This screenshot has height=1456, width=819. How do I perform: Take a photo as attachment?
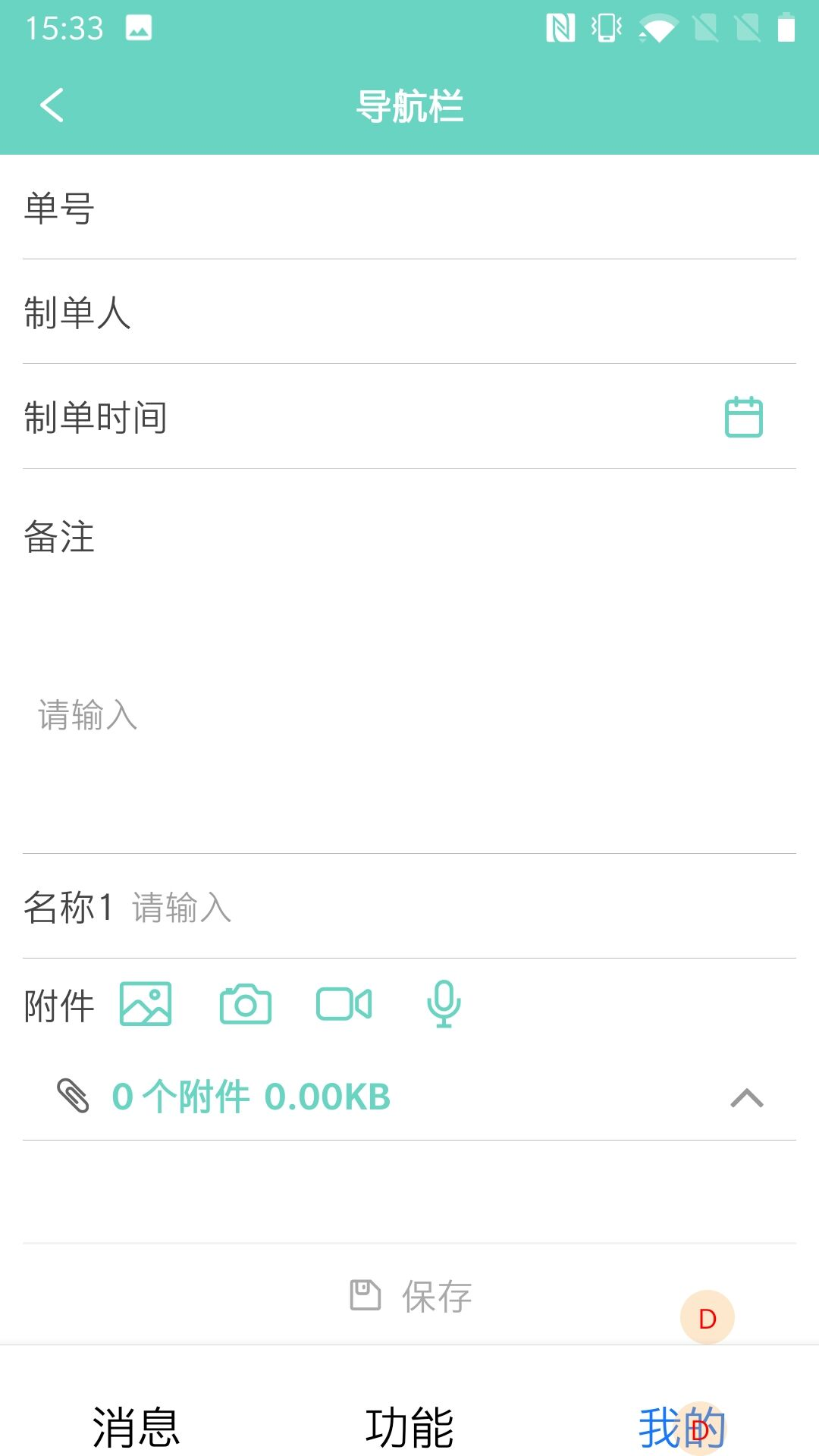click(x=246, y=1004)
